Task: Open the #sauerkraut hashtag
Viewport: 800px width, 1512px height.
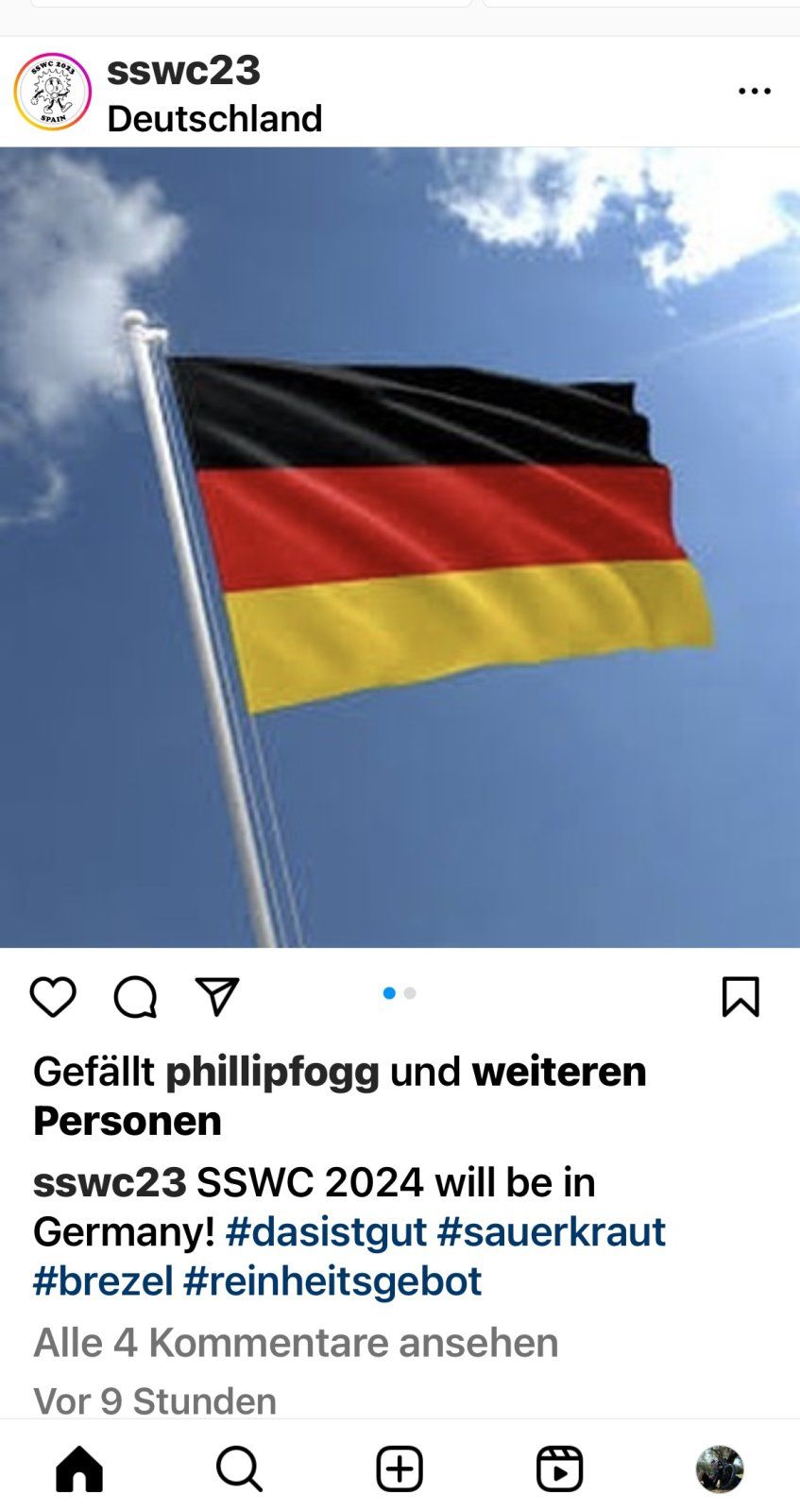Action: tap(552, 1231)
